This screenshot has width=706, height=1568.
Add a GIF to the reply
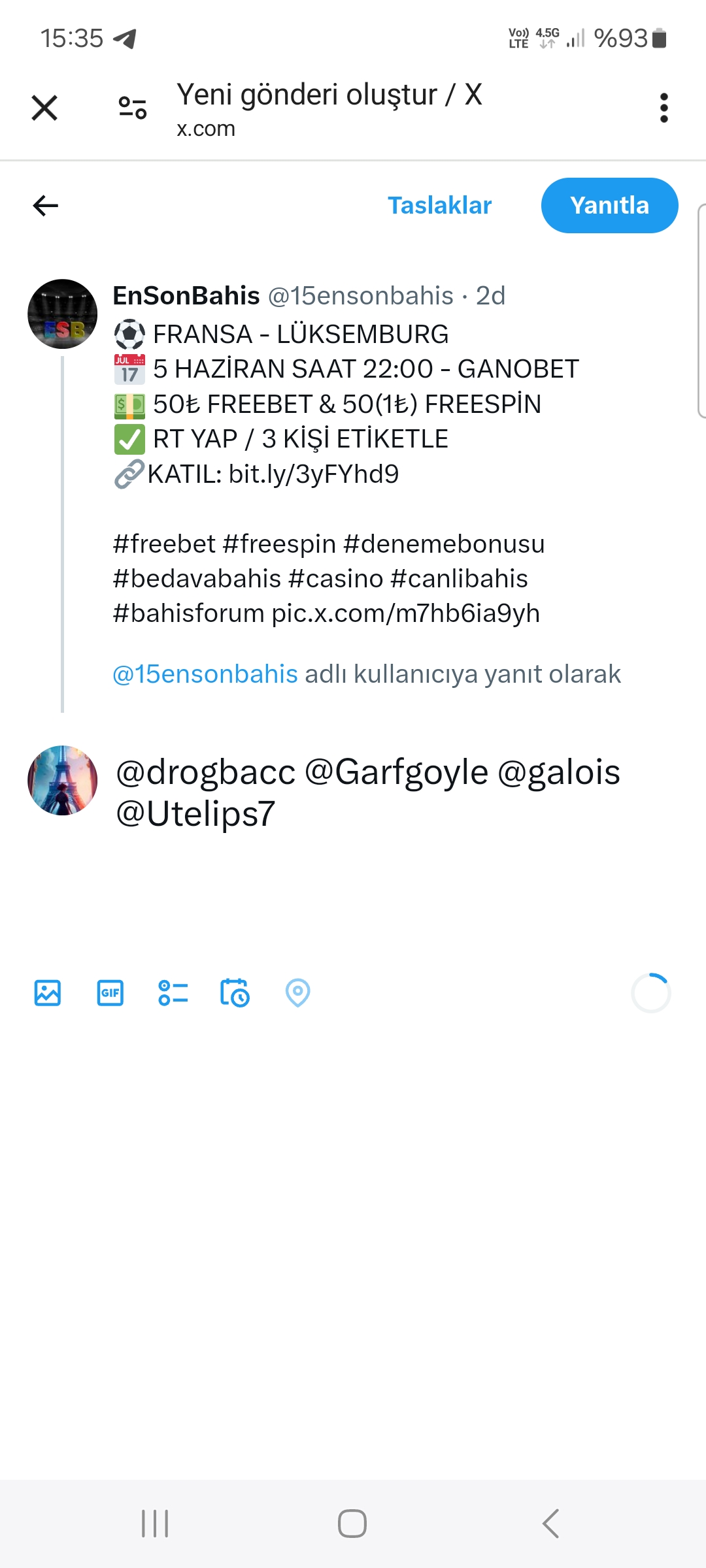coord(110,993)
